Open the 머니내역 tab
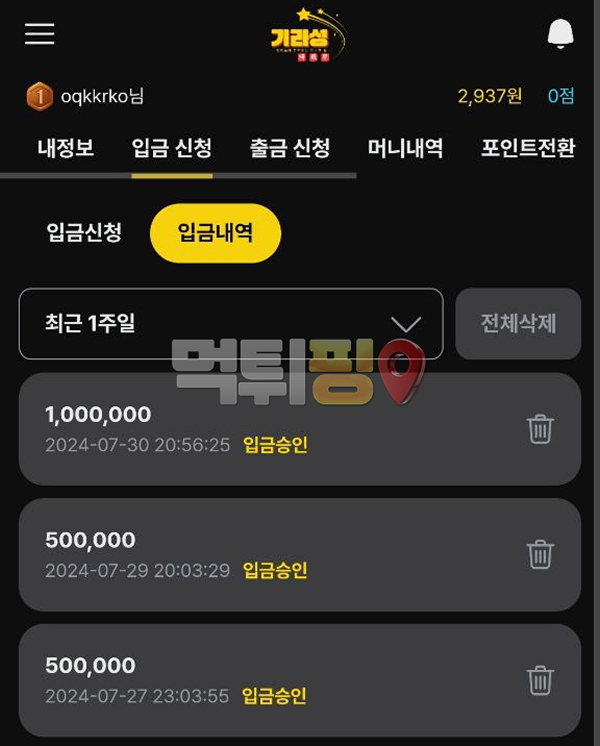 (405, 149)
